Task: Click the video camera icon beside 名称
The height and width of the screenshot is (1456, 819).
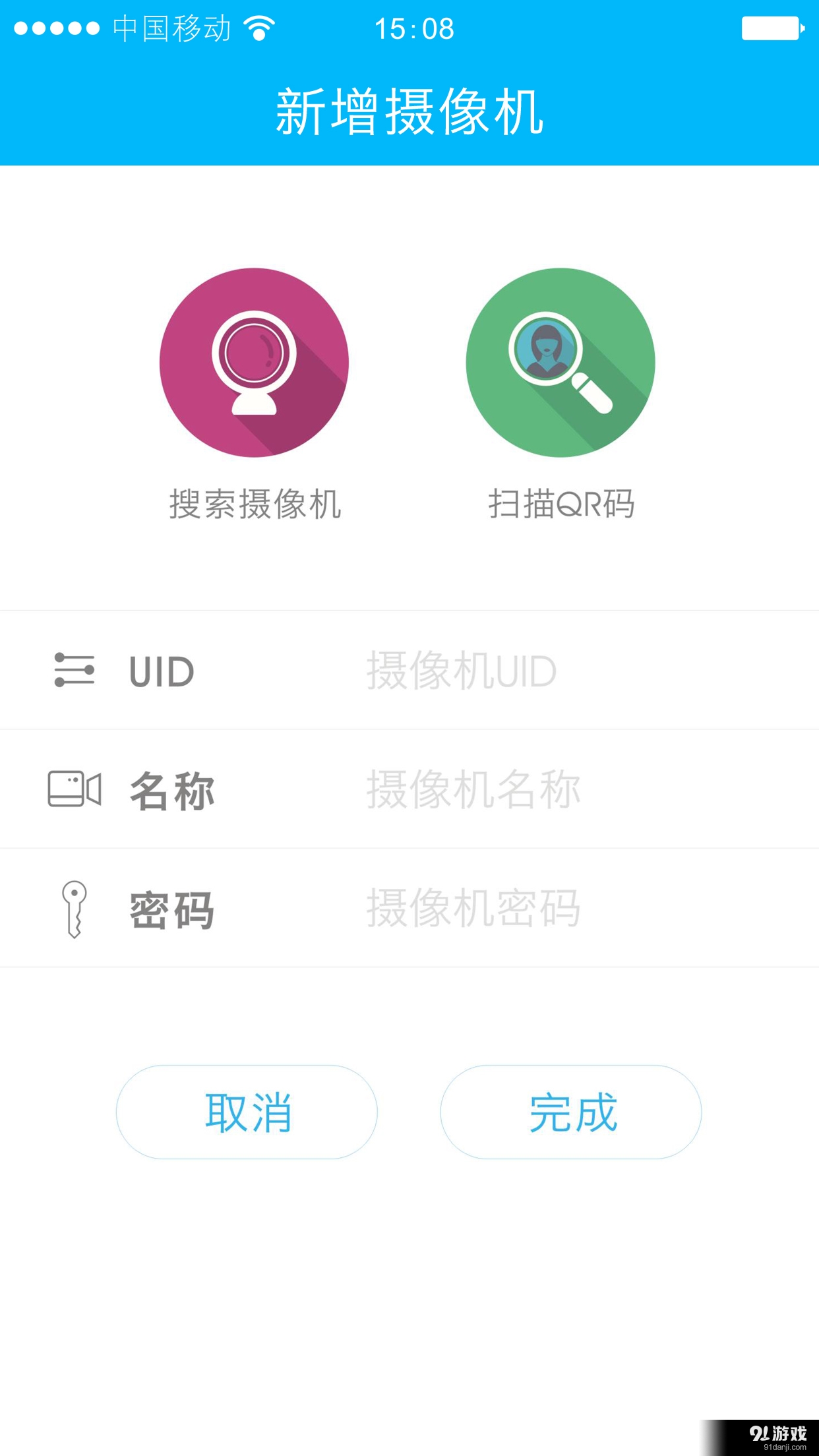Action: coord(75,790)
